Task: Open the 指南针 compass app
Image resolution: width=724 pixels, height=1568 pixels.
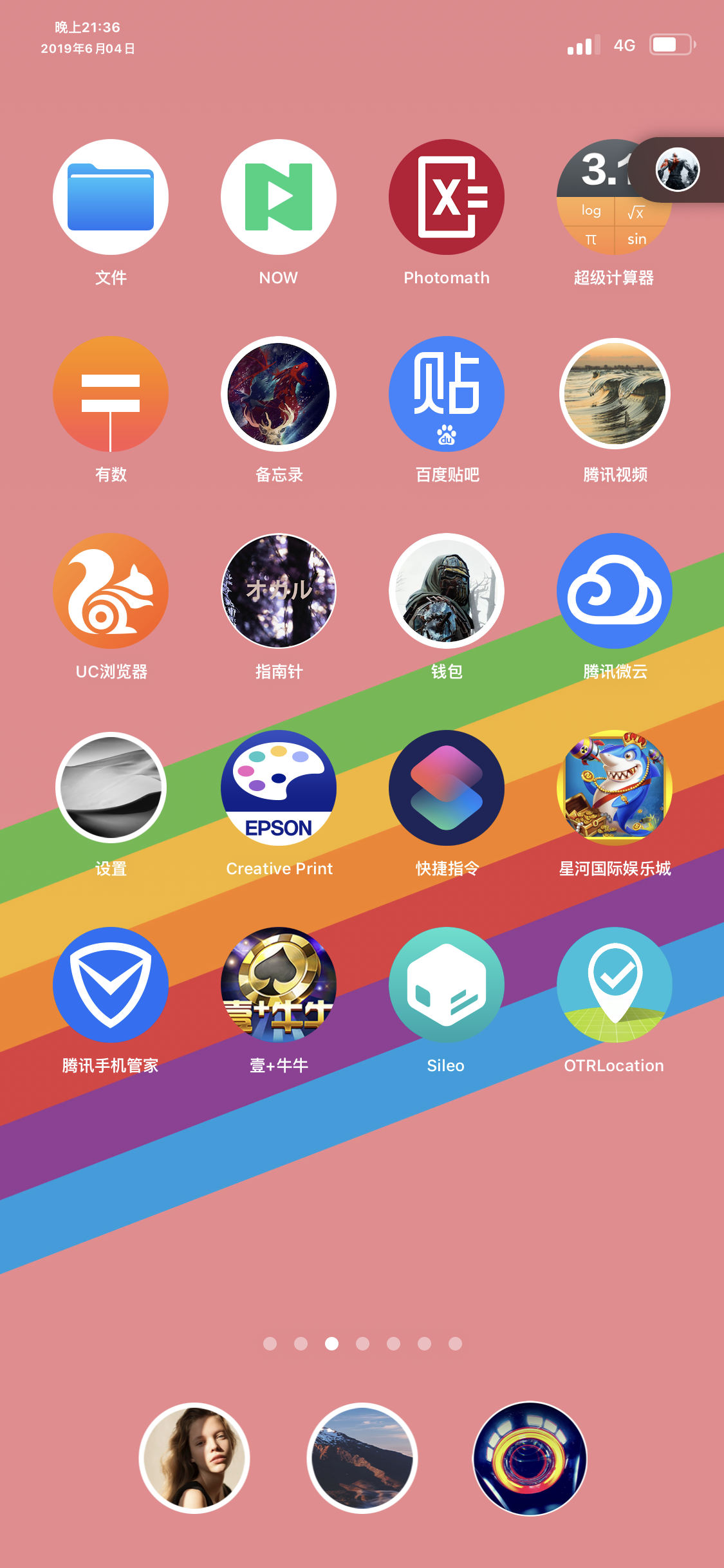Action: (278, 591)
